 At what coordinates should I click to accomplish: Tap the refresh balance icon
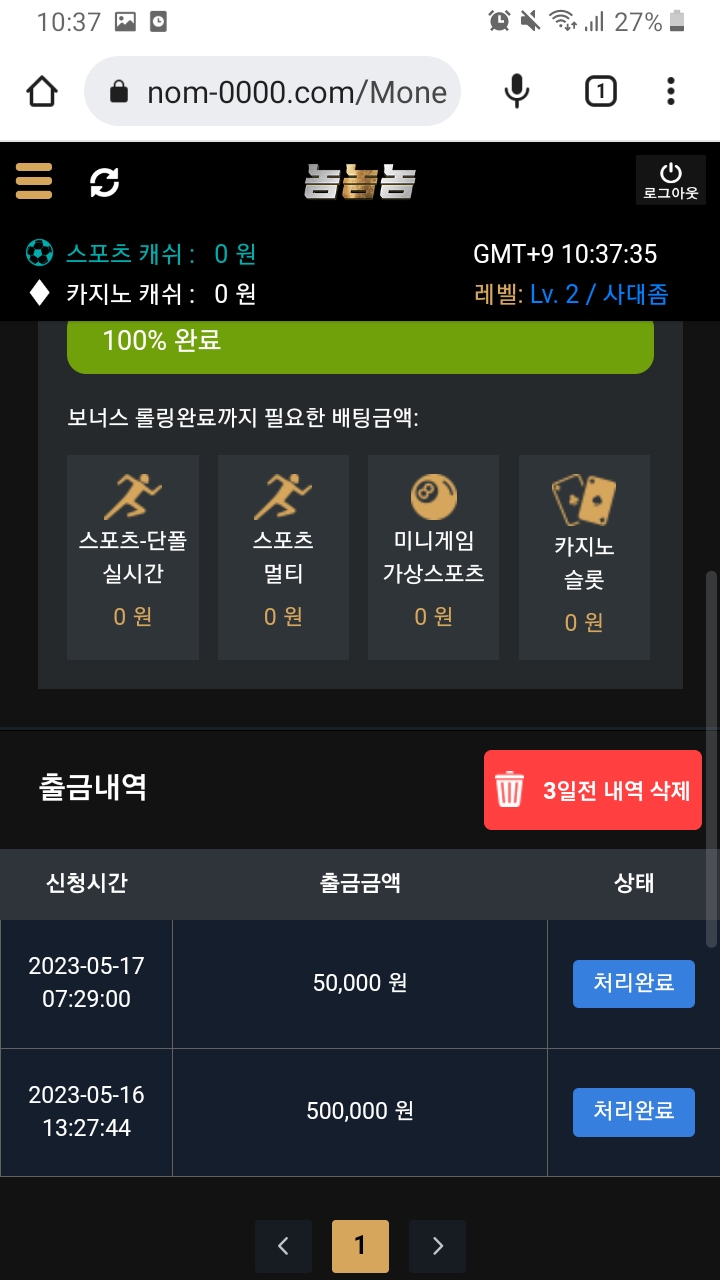tap(105, 182)
